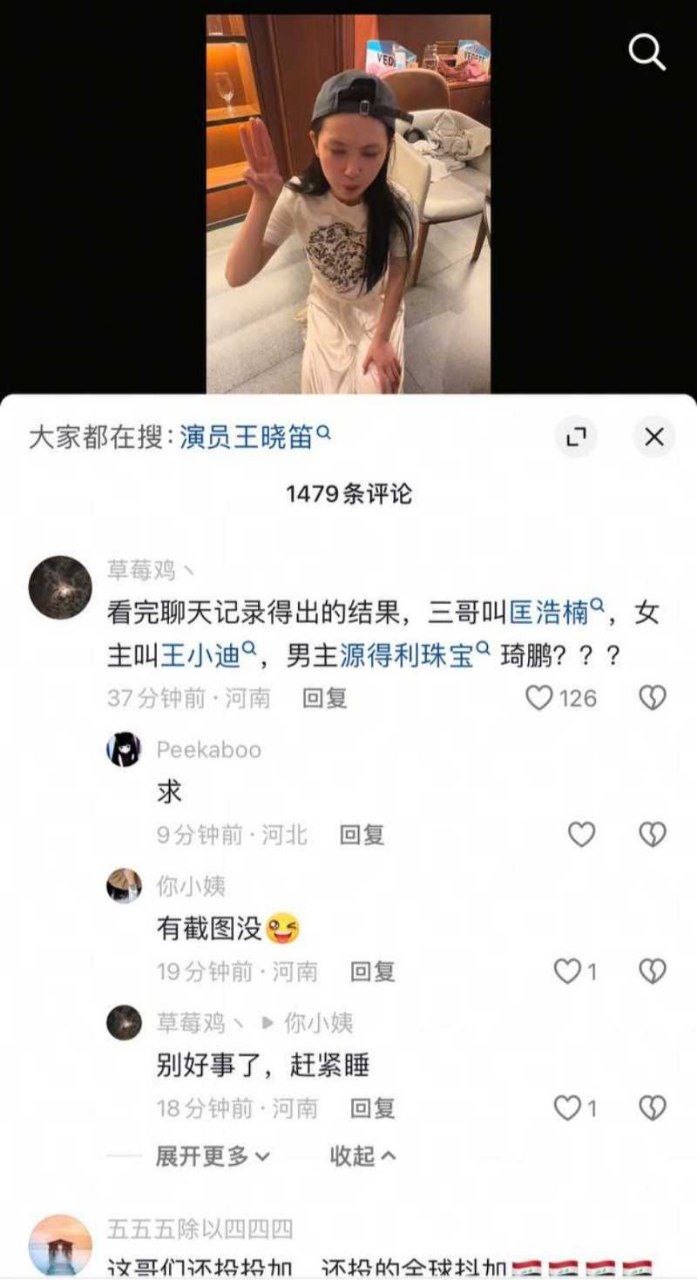Reply to Peekaboo's comment

361,834
